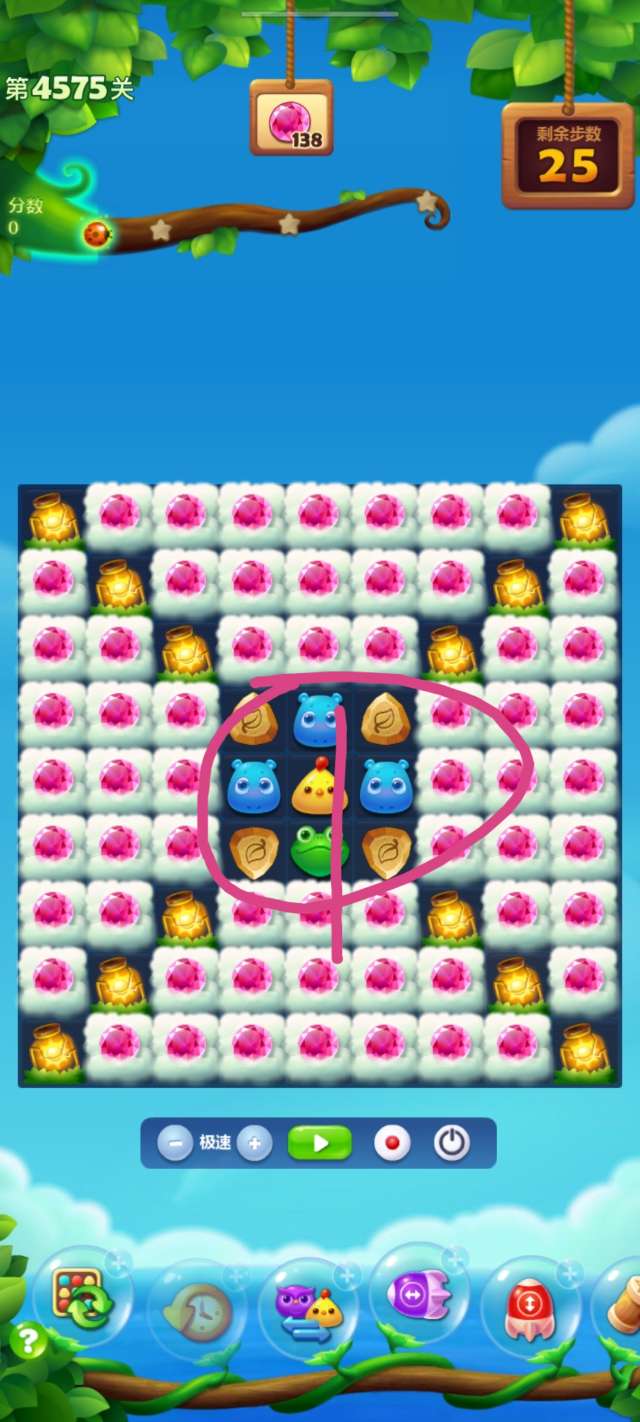Image resolution: width=640 pixels, height=1422 pixels.
Task: Tap the power button in control bar
Action: coord(452,1143)
